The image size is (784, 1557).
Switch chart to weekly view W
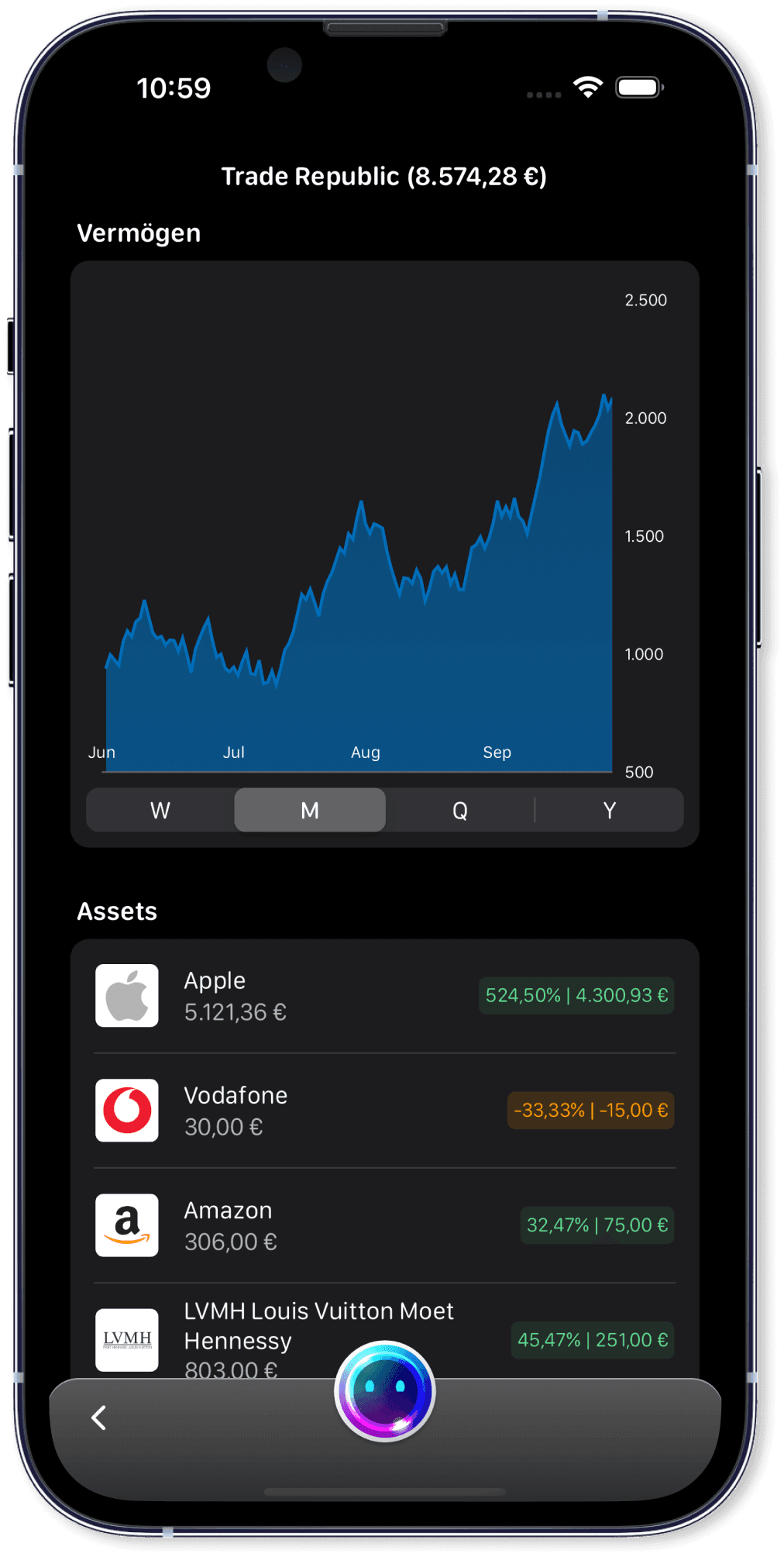(x=160, y=811)
